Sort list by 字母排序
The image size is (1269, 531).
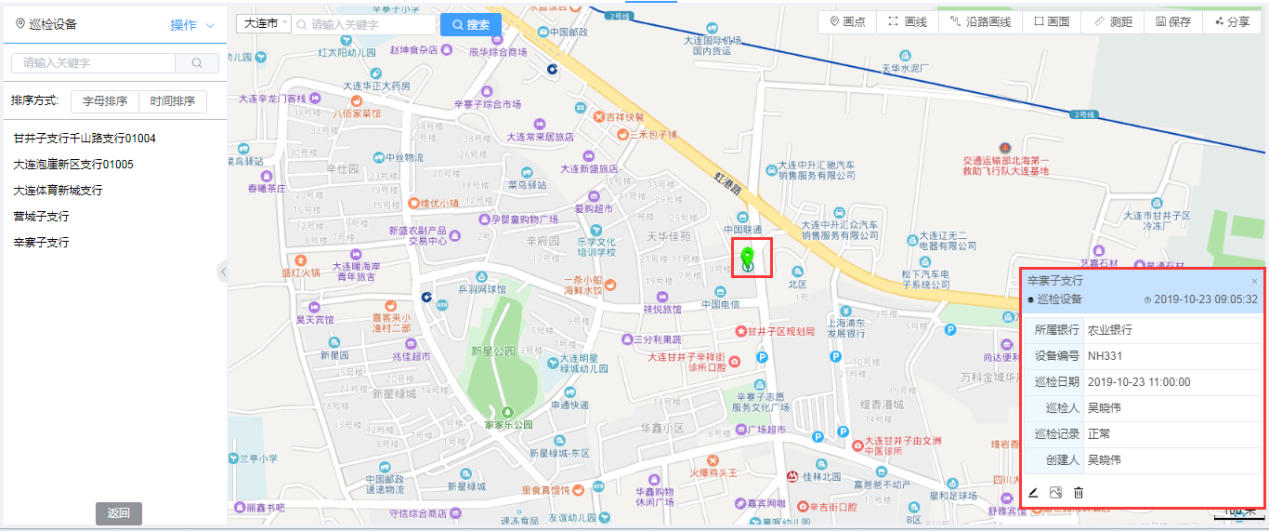click(x=105, y=101)
